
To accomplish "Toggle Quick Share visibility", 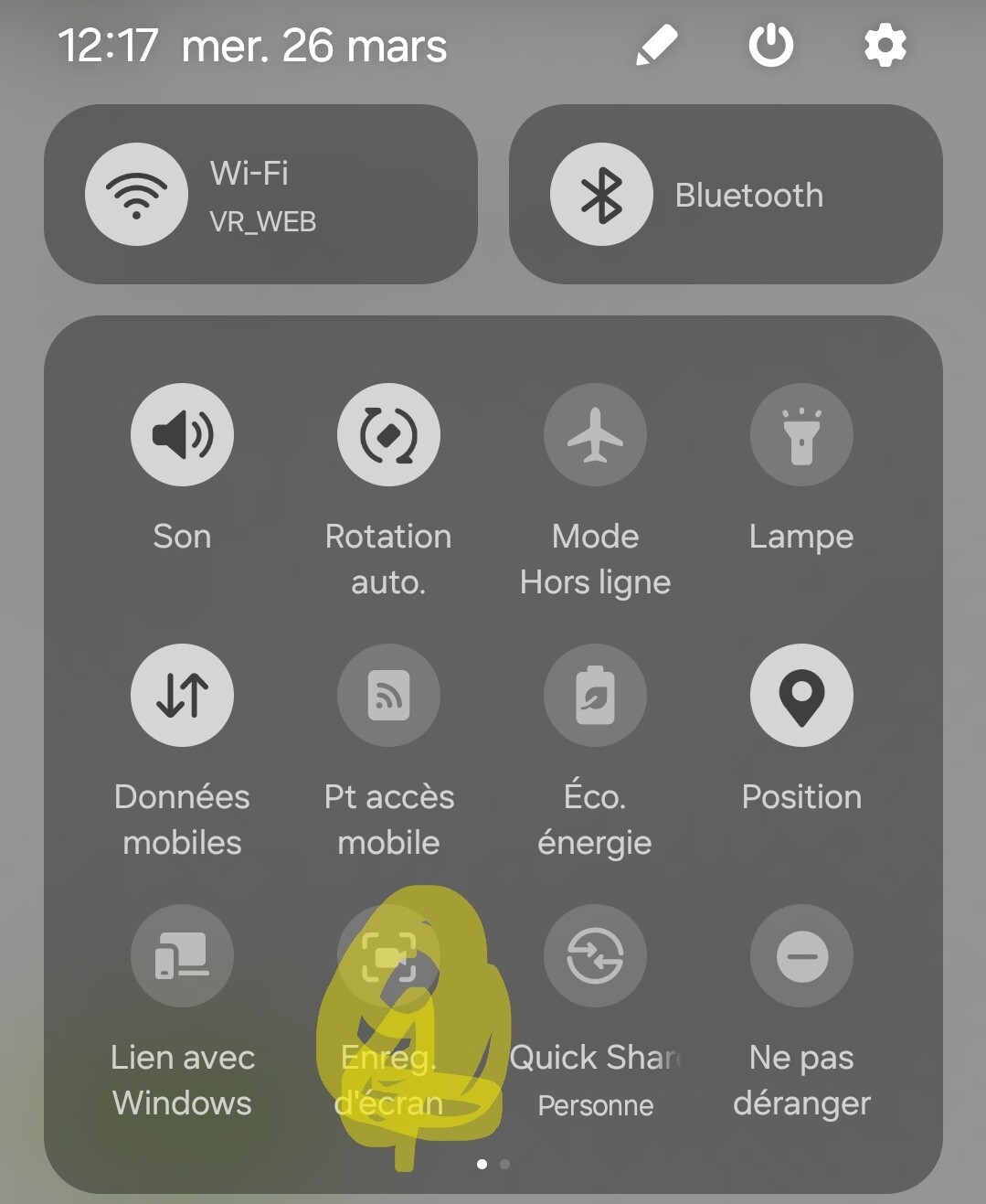I will pyautogui.click(x=595, y=956).
